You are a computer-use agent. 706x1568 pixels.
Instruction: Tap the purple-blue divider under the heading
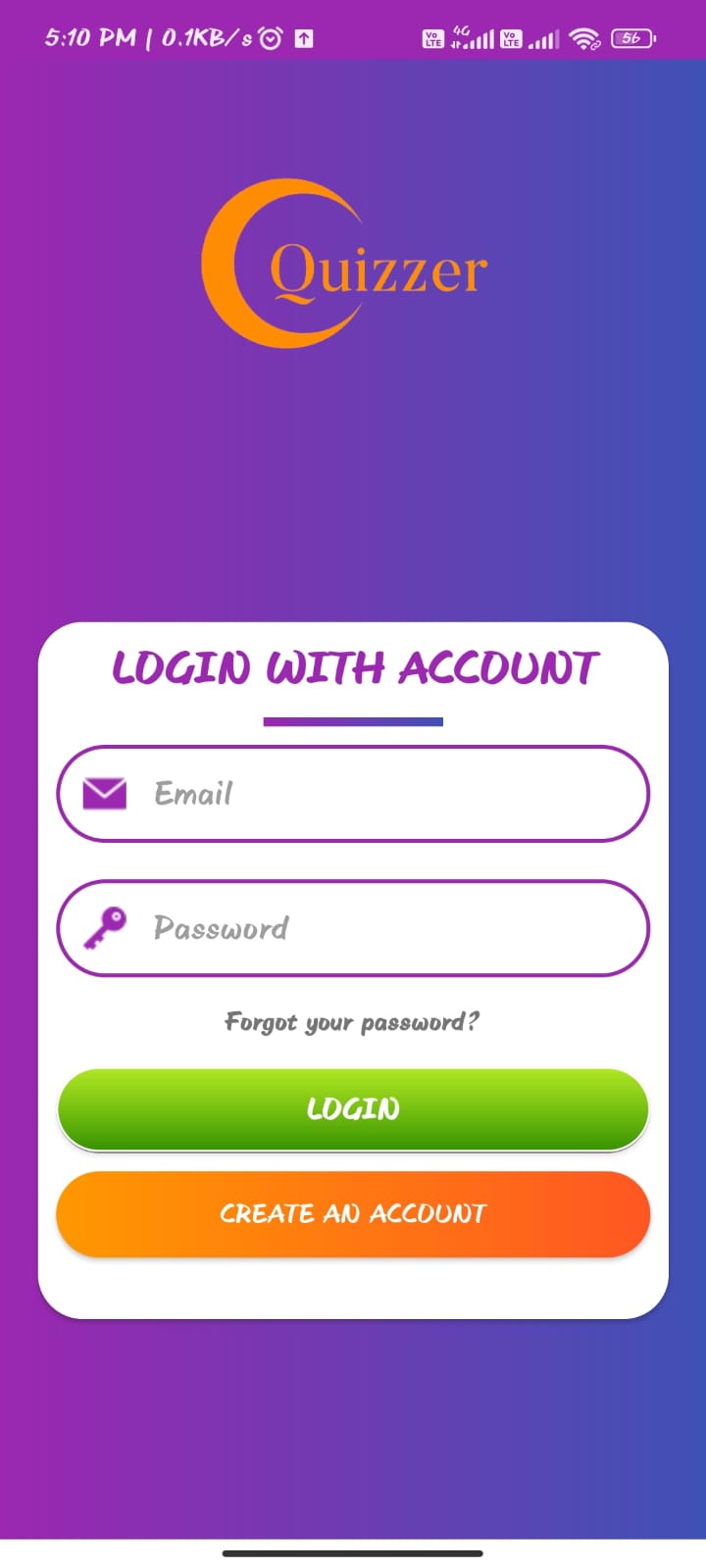pyautogui.click(x=352, y=721)
